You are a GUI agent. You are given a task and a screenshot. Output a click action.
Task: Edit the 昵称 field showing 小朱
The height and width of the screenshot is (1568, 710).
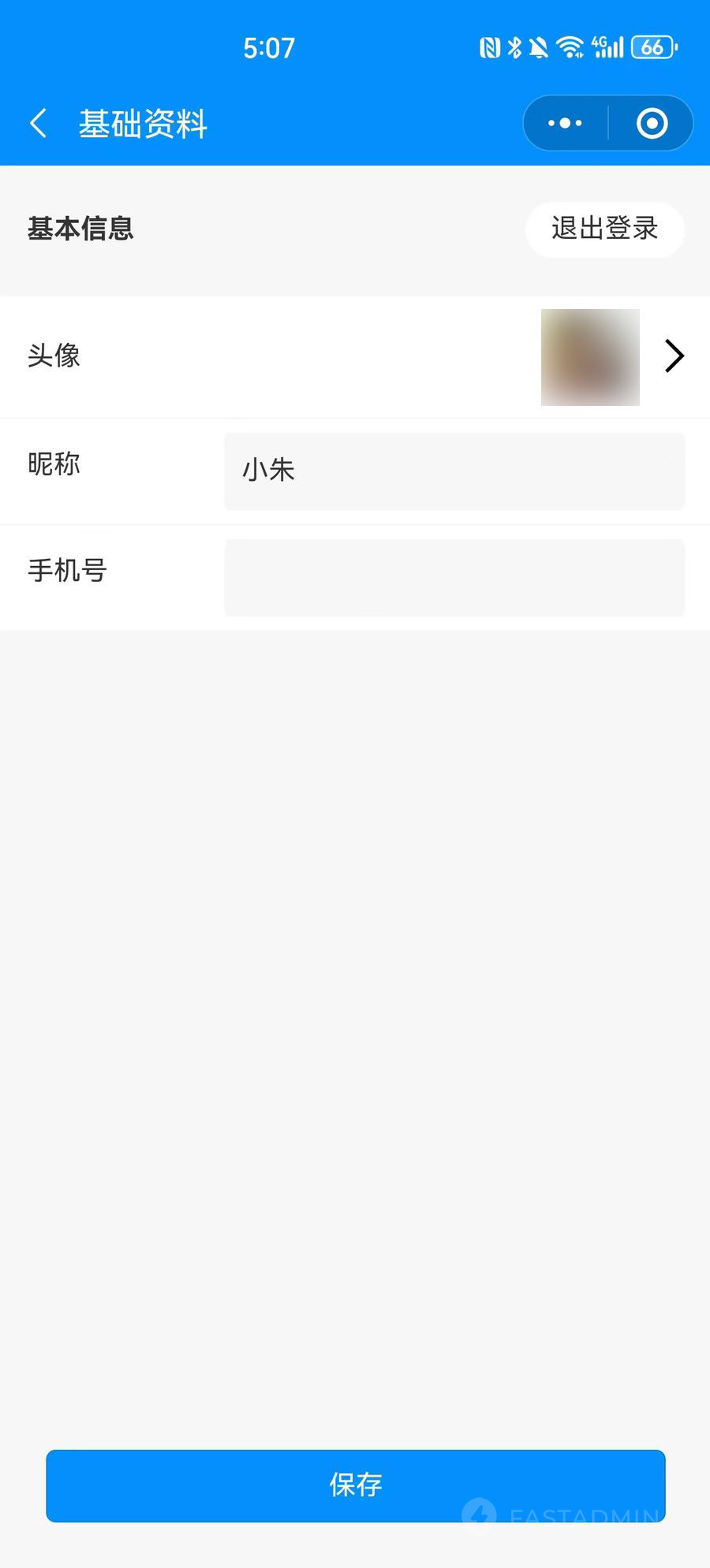tap(454, 471)
